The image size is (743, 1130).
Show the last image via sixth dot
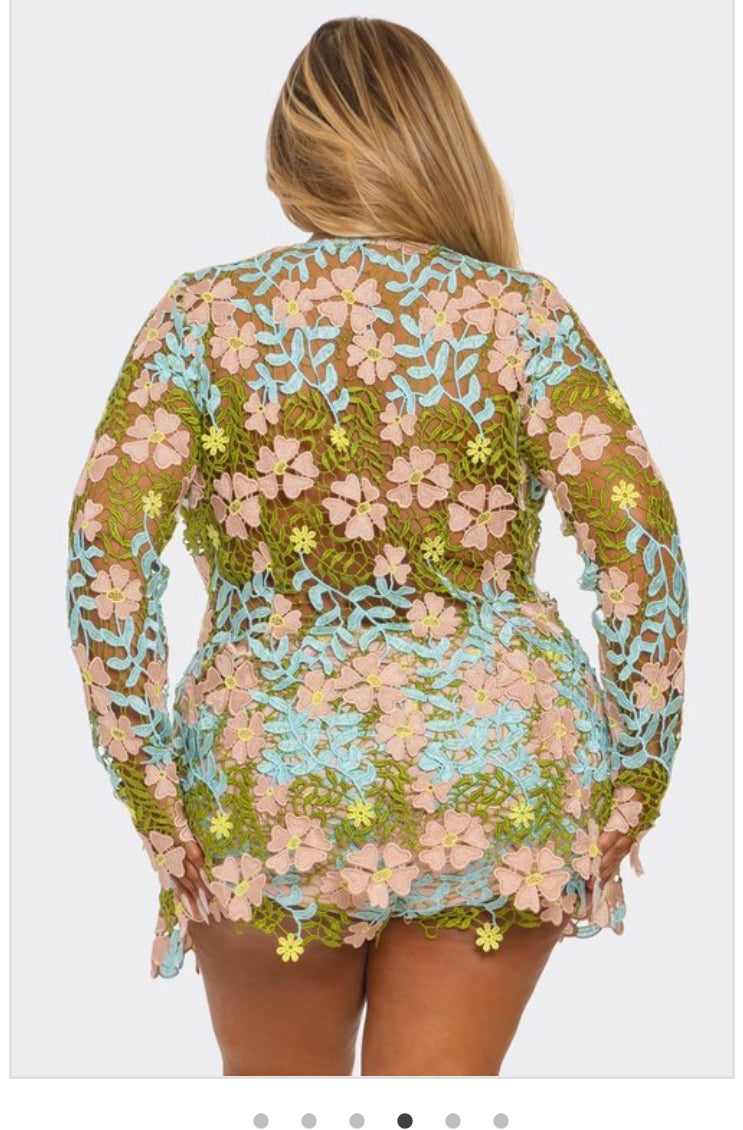501,1121
